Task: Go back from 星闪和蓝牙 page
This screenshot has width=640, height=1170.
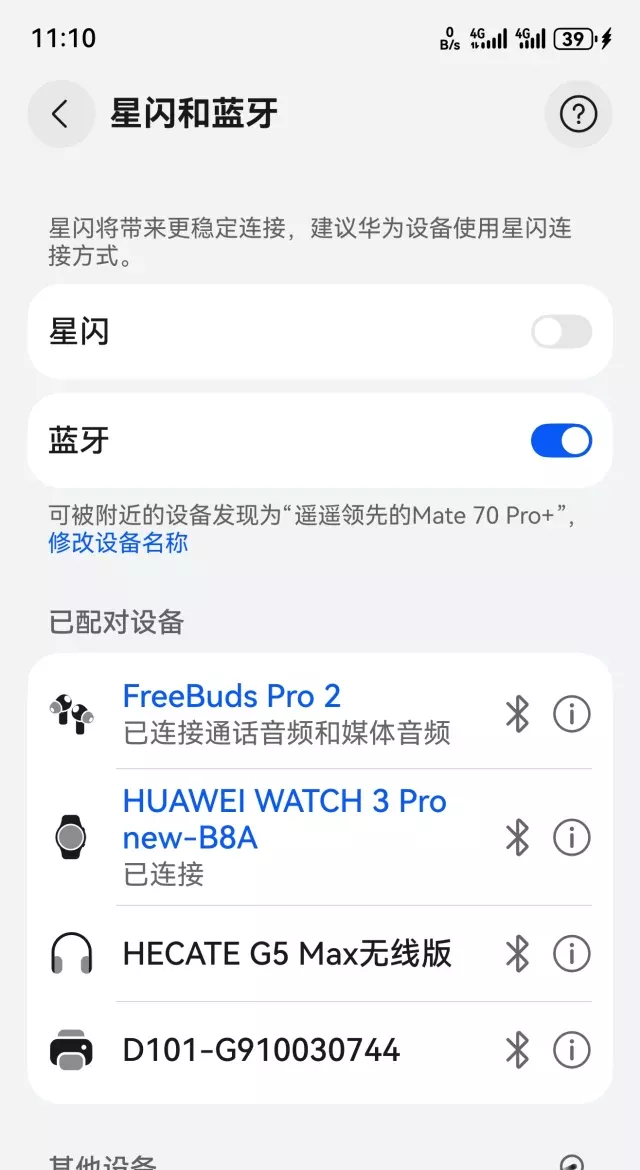Action: tap(60, 114)
